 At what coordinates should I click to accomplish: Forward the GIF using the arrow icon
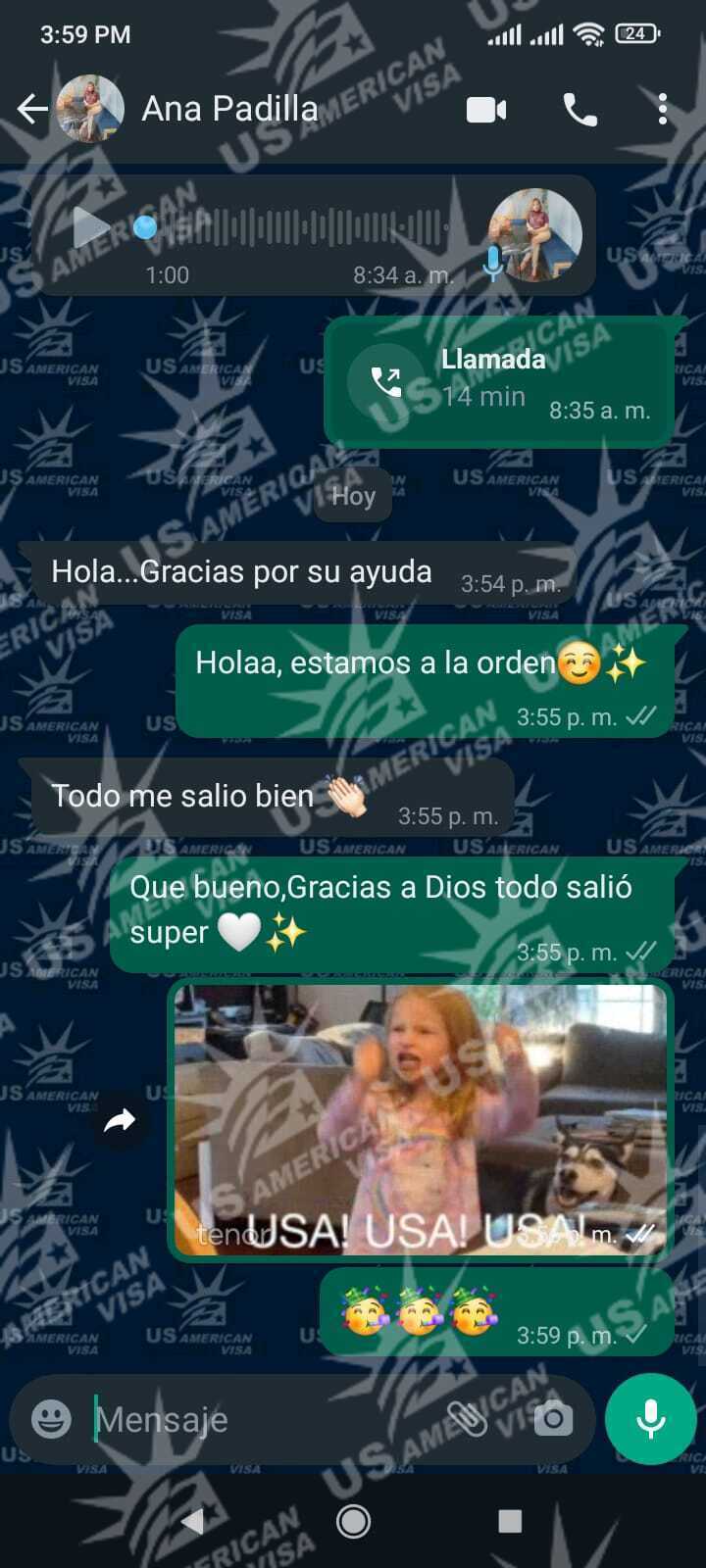120,1120
